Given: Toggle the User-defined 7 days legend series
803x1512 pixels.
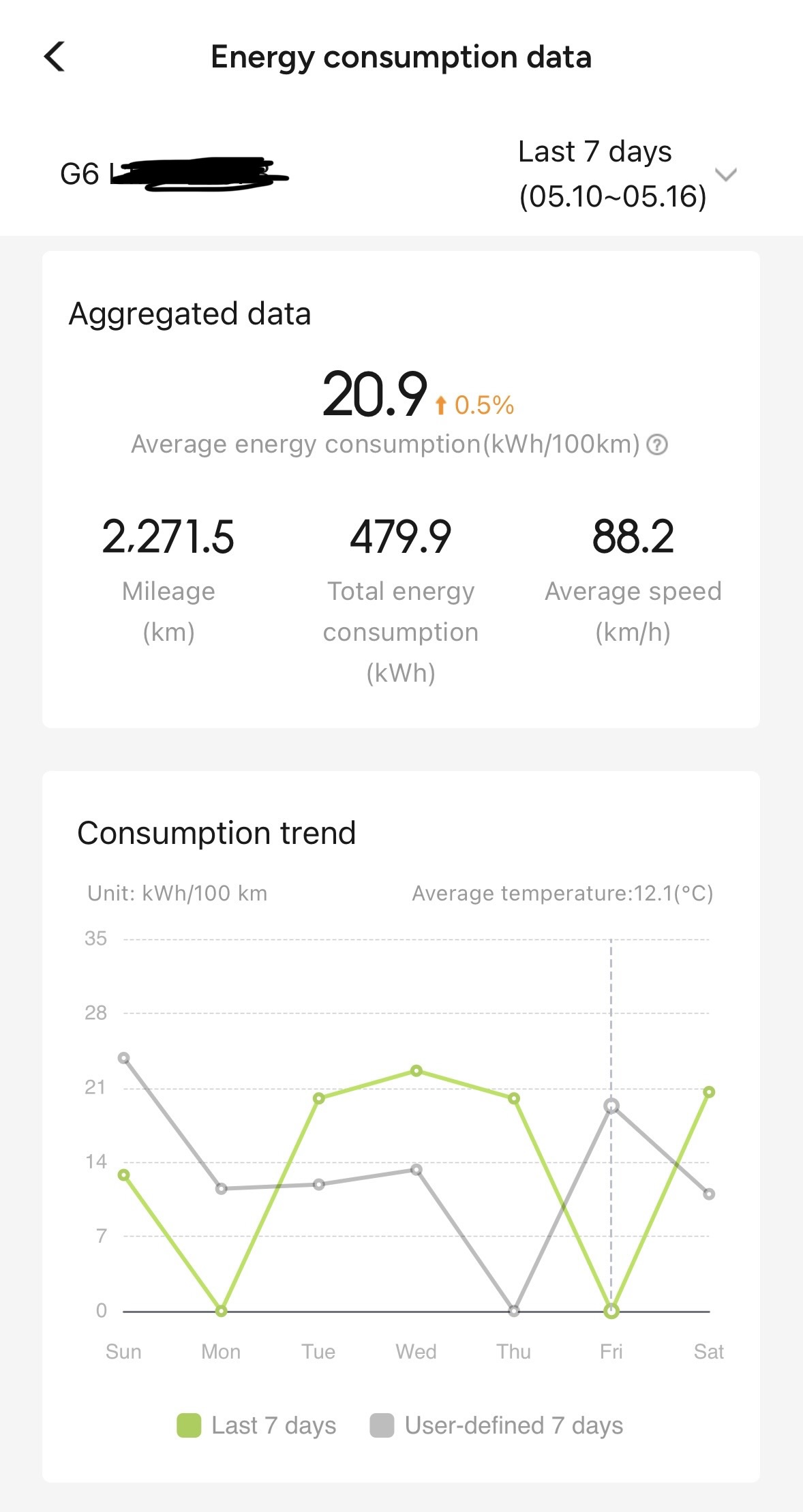Looking at the screenshot, I should tap(496, 1425).
